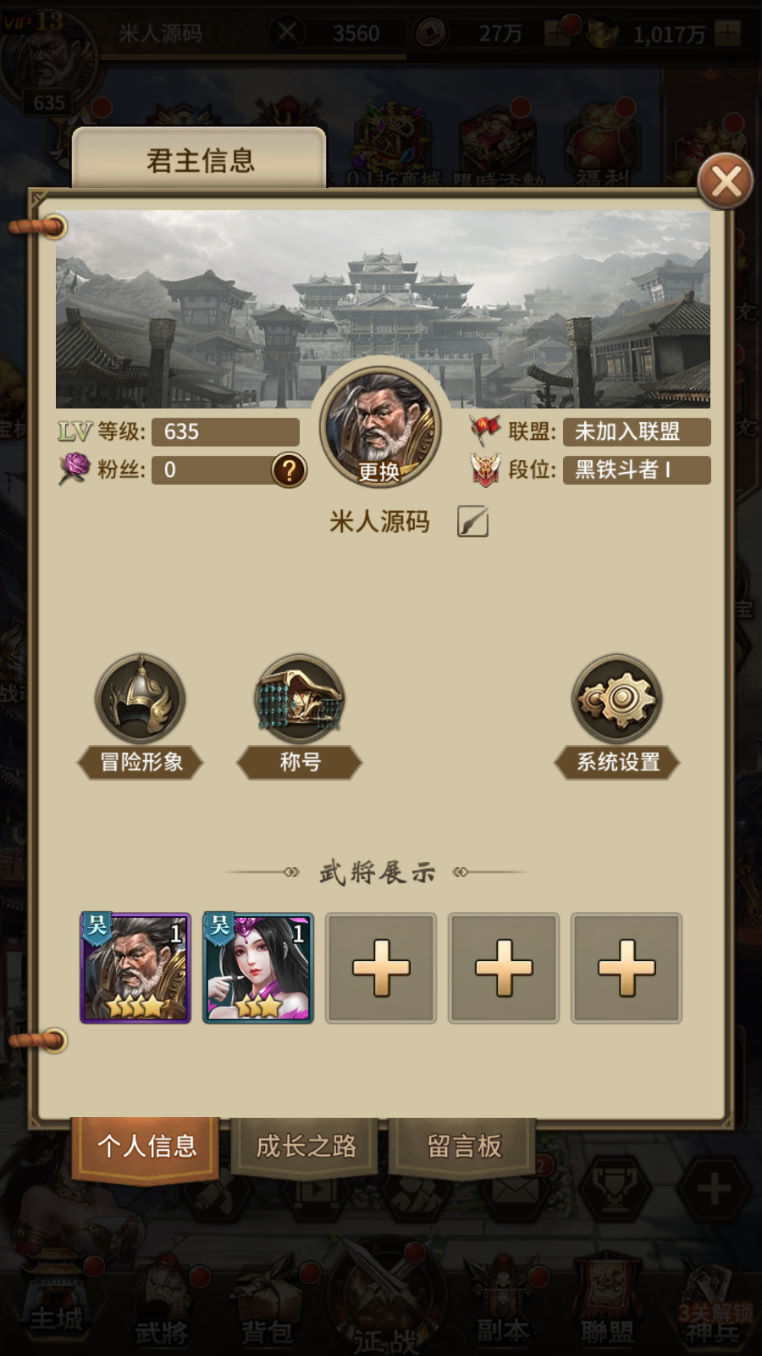Close the 君主信息 dialog
Screen dimensions: 762x1356
coord(725,181)
